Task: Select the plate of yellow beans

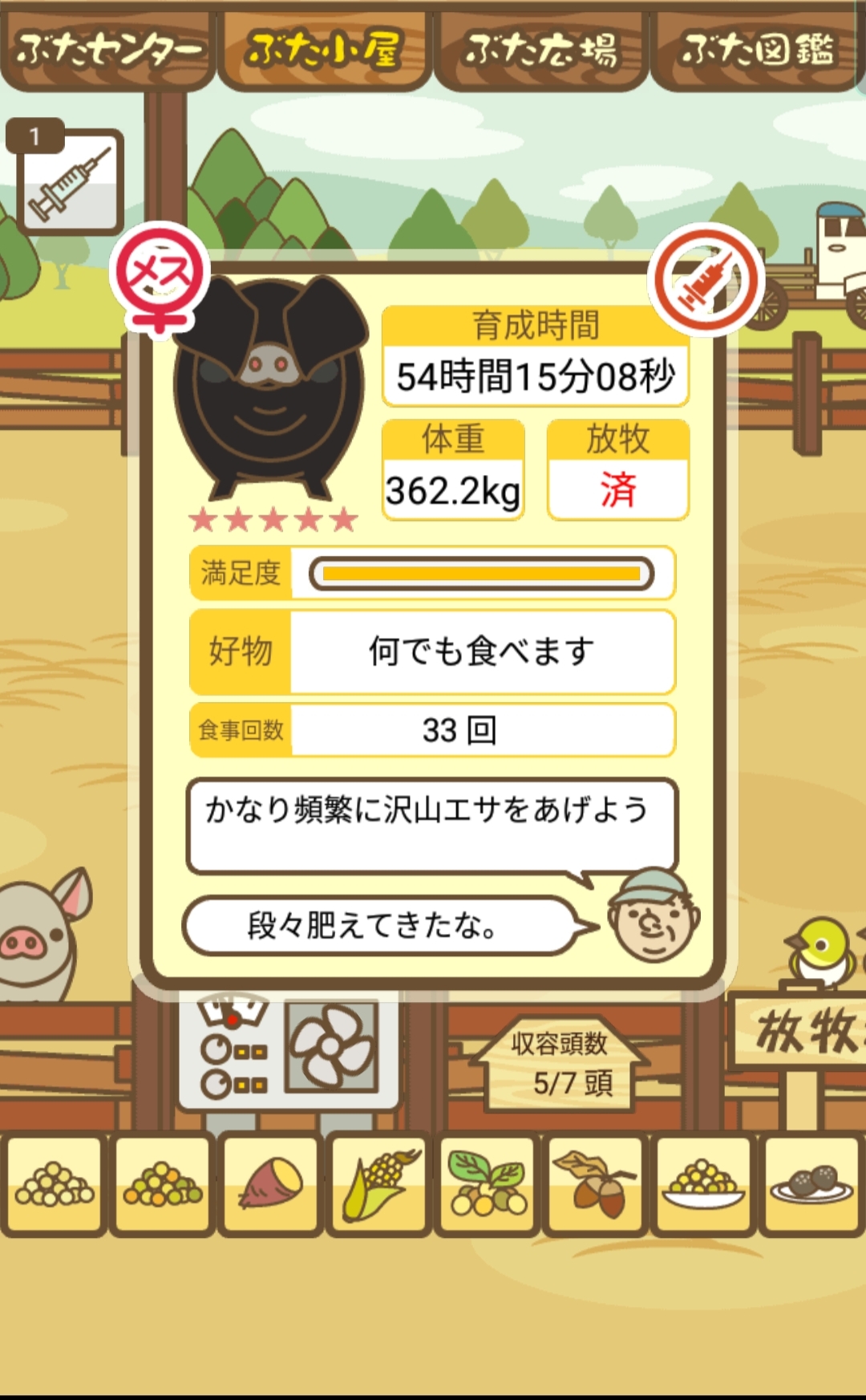Action: pos(704,1185)
